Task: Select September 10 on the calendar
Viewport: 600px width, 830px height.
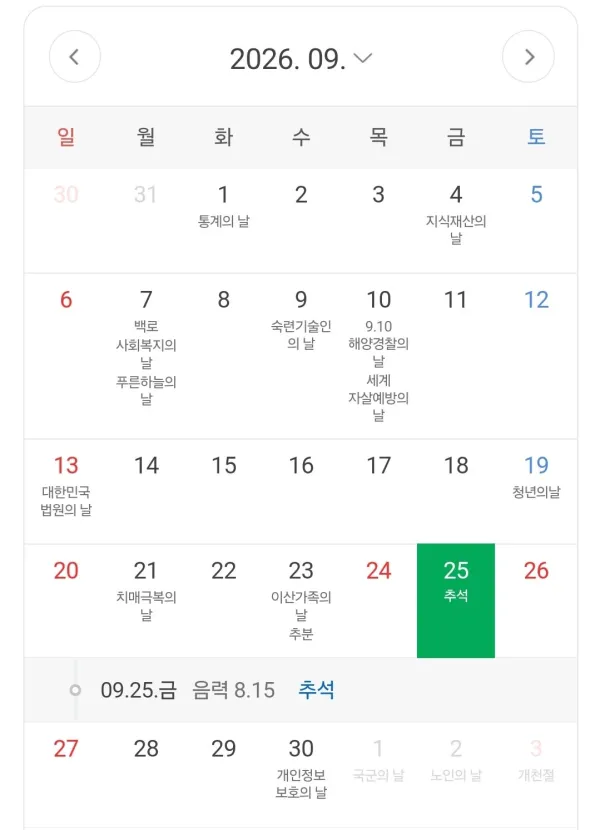Action: 379,356
